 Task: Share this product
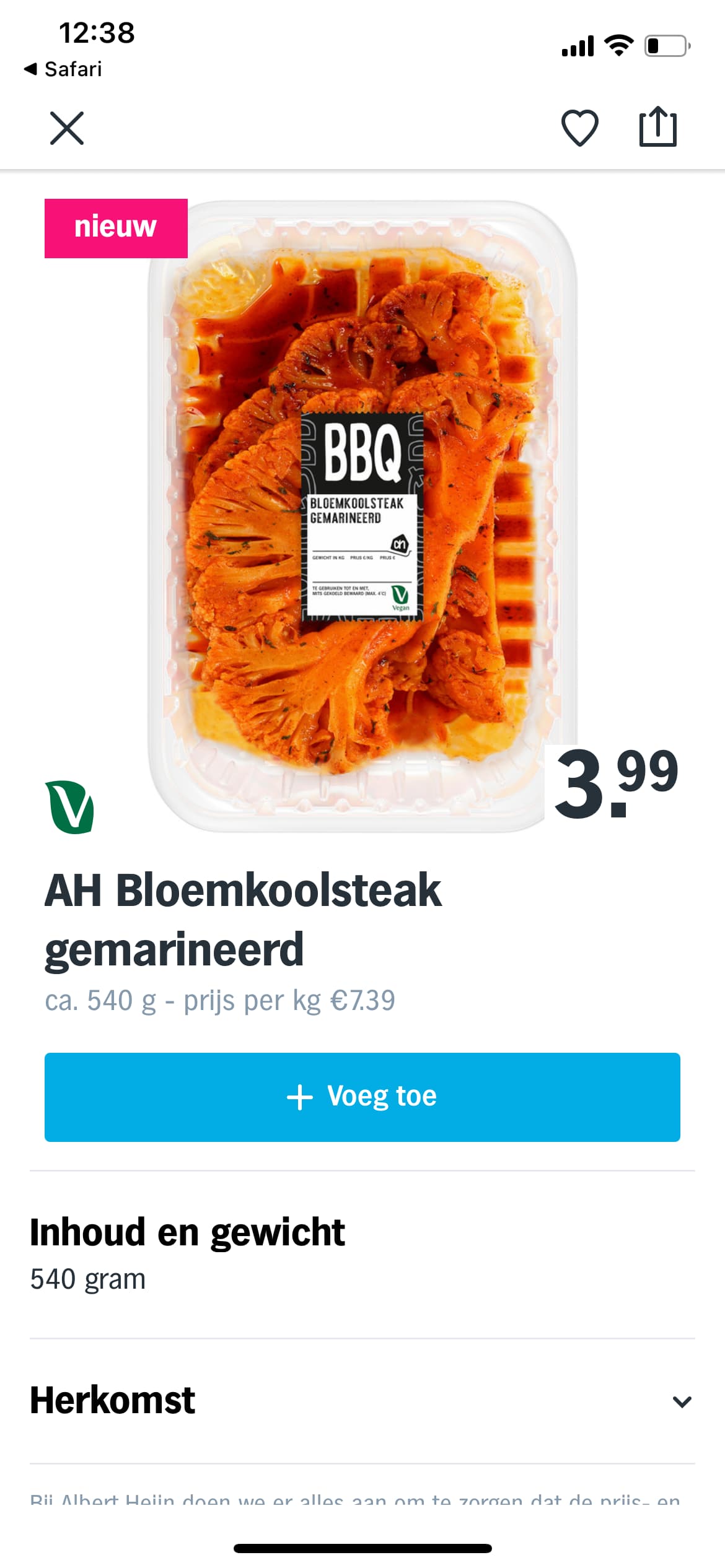tap(657, 127)
